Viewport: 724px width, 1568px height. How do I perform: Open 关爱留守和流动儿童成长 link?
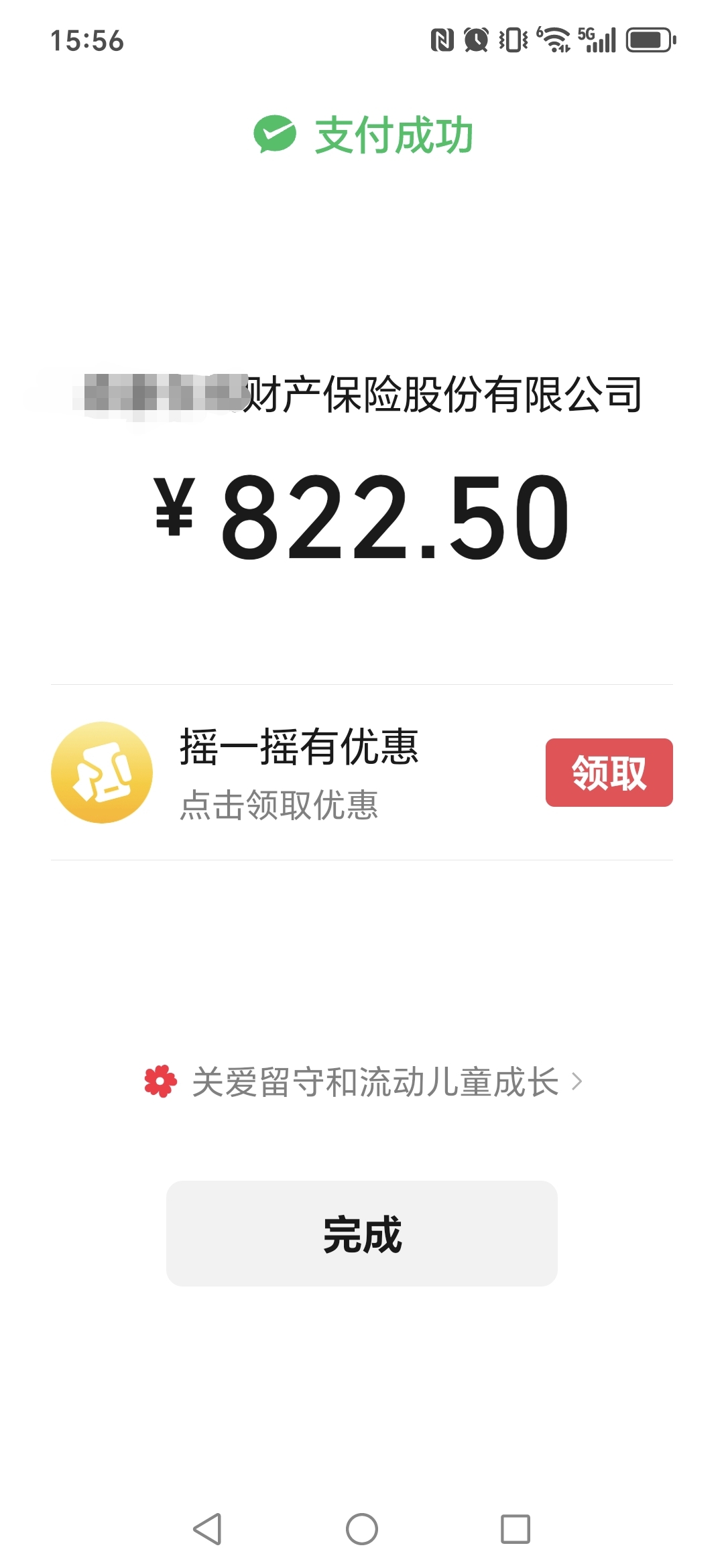pyautogui.click(x=374, y=1082)
